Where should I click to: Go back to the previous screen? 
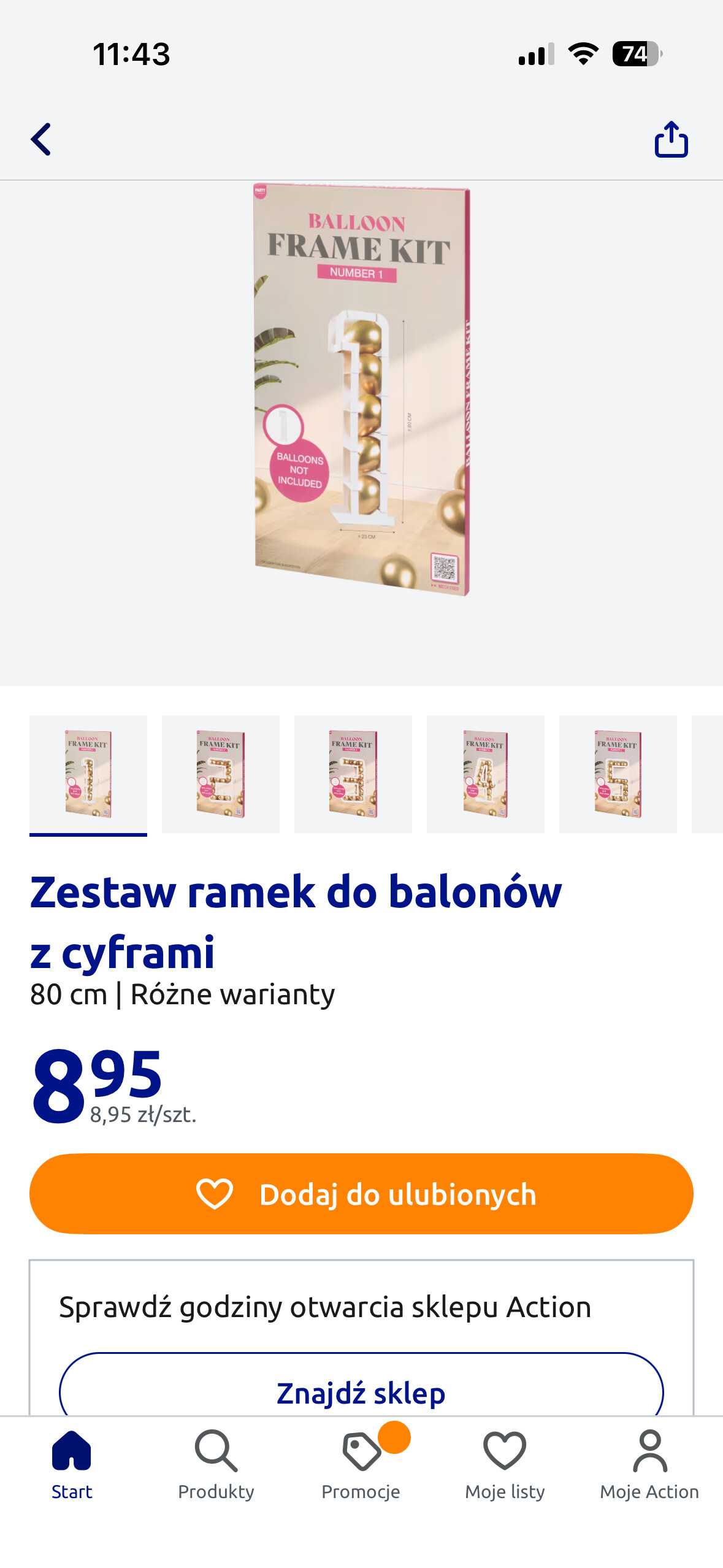click(x=41, y=139)
